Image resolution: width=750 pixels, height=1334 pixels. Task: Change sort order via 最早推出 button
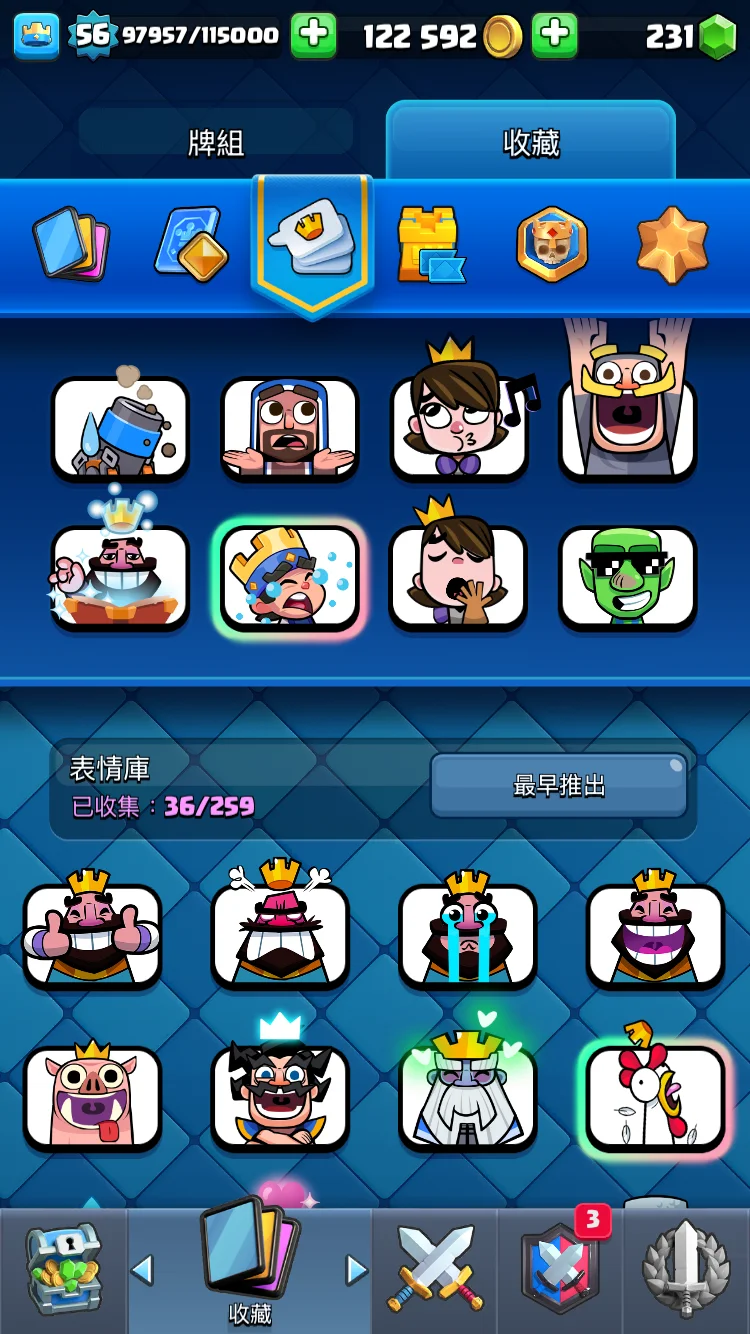(x=559, y=786)
